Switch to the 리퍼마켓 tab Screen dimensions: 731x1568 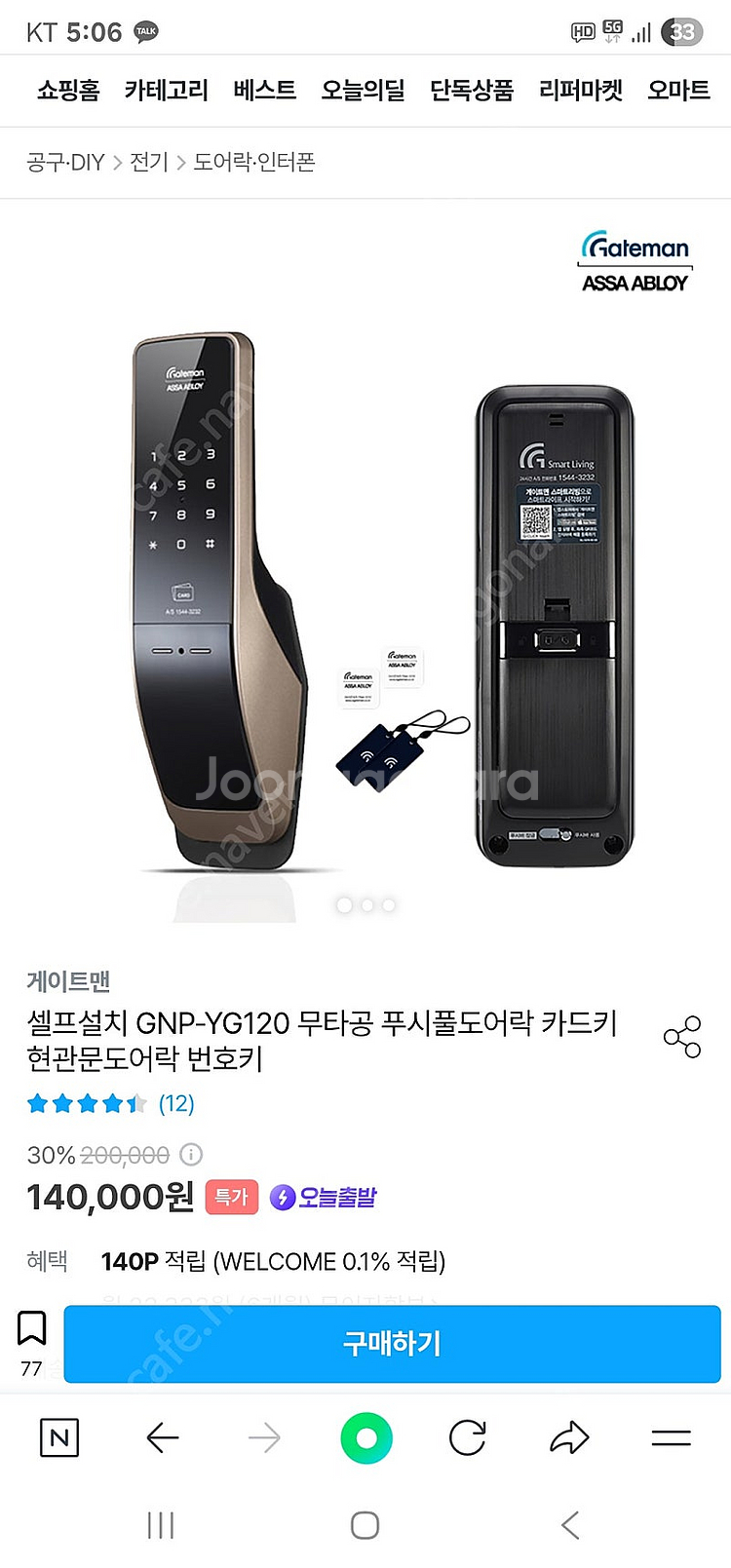click(x=581, y=91)
